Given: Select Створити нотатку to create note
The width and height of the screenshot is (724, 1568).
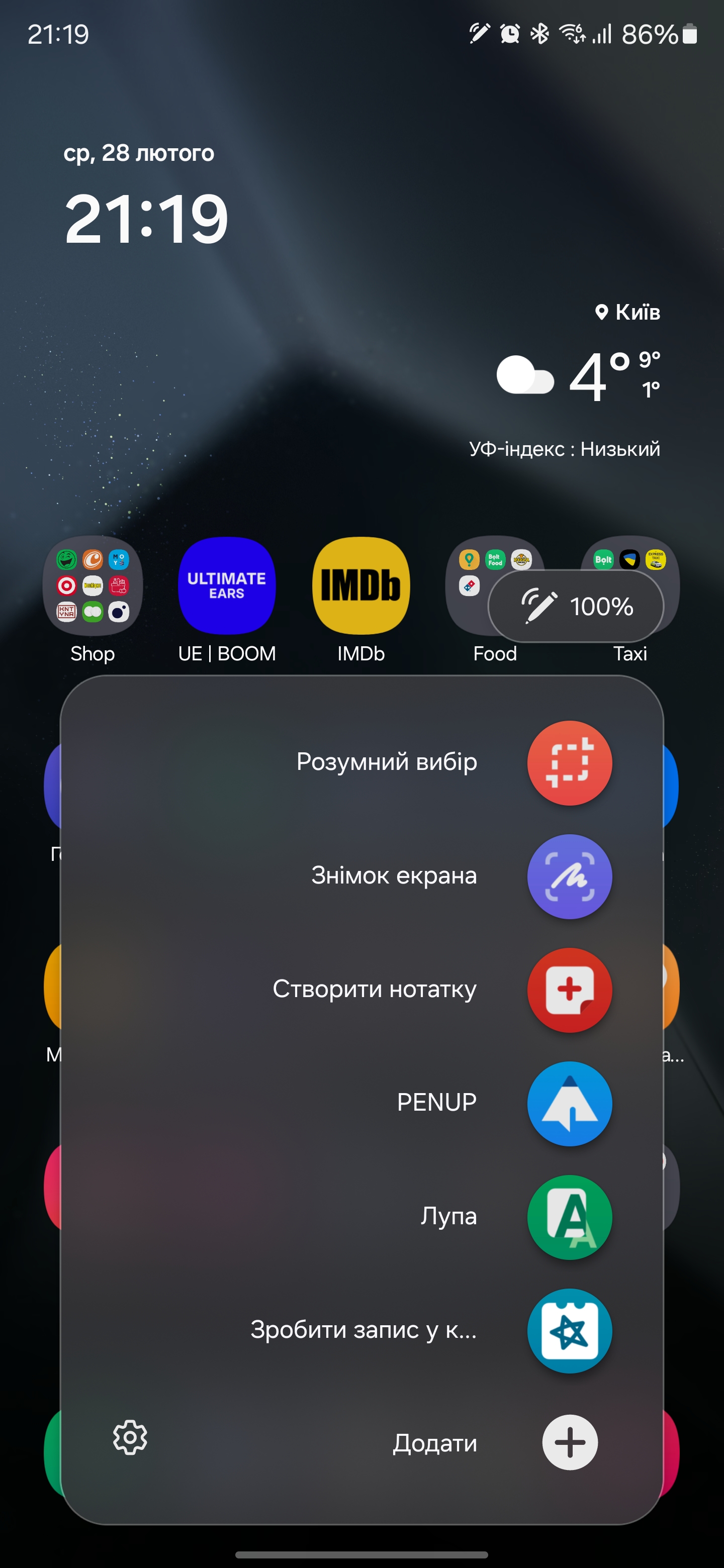Looking at the screenshot, I should pyautogui.click(x=569, y=990).
